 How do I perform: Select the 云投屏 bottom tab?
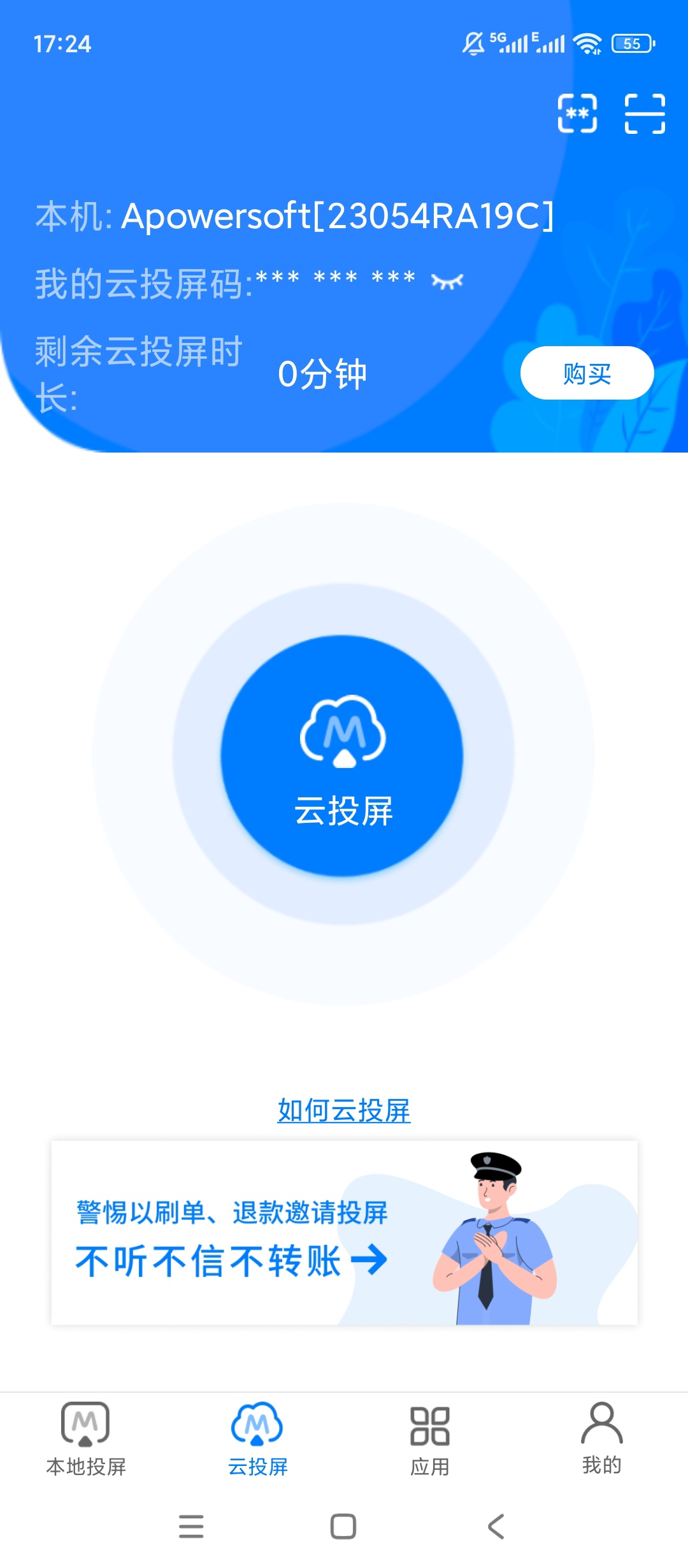coord(258,1439)
